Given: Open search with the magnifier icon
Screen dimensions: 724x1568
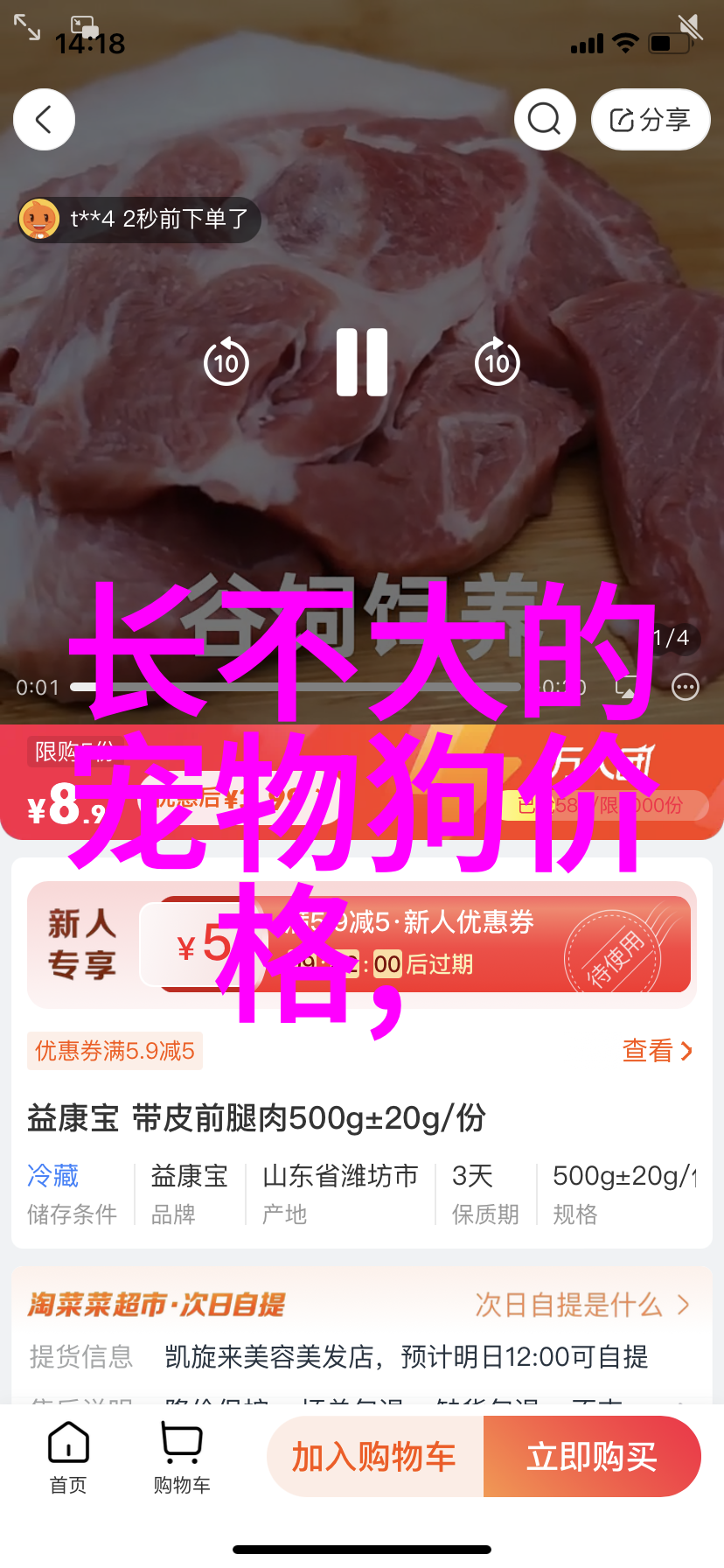Looking at the screenshot, I should click(545, 119).
